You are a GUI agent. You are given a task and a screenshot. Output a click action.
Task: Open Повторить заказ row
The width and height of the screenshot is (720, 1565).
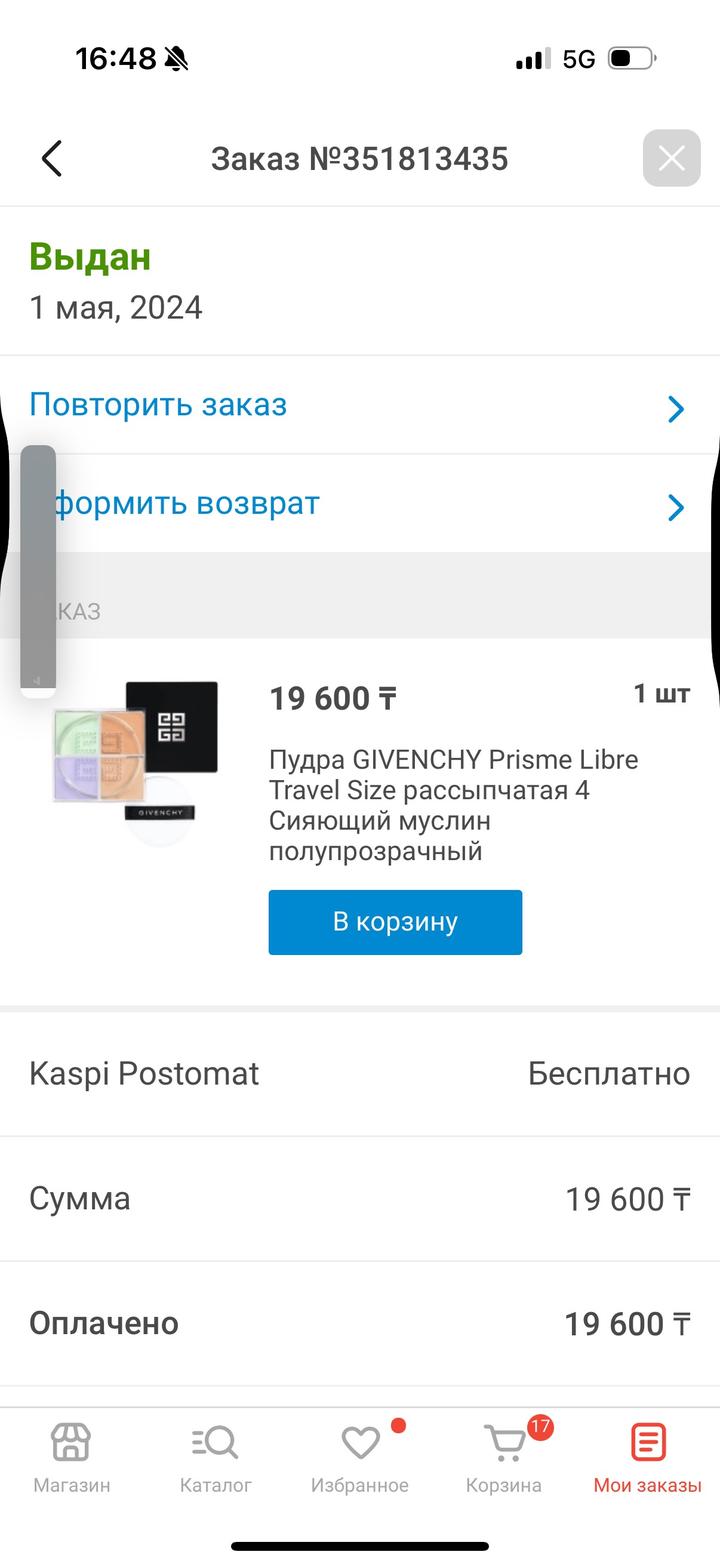(x=360, y=405)
